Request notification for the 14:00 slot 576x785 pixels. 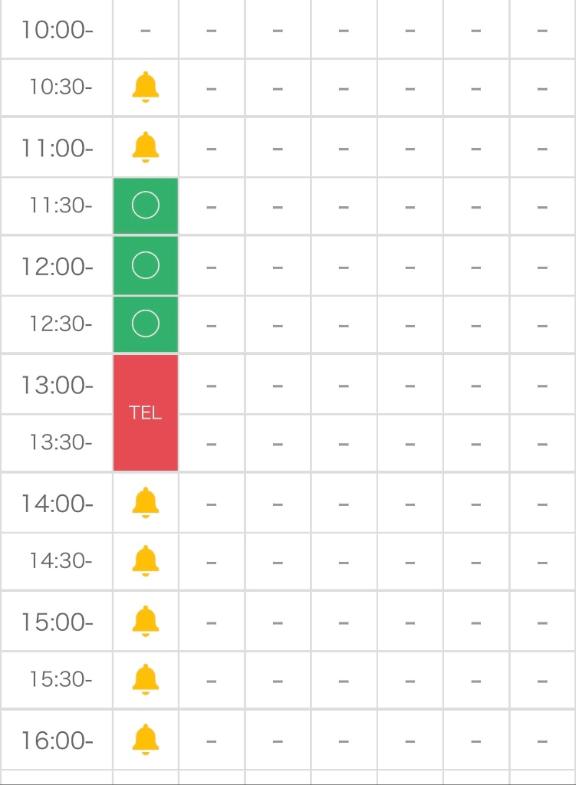point(146,503)
